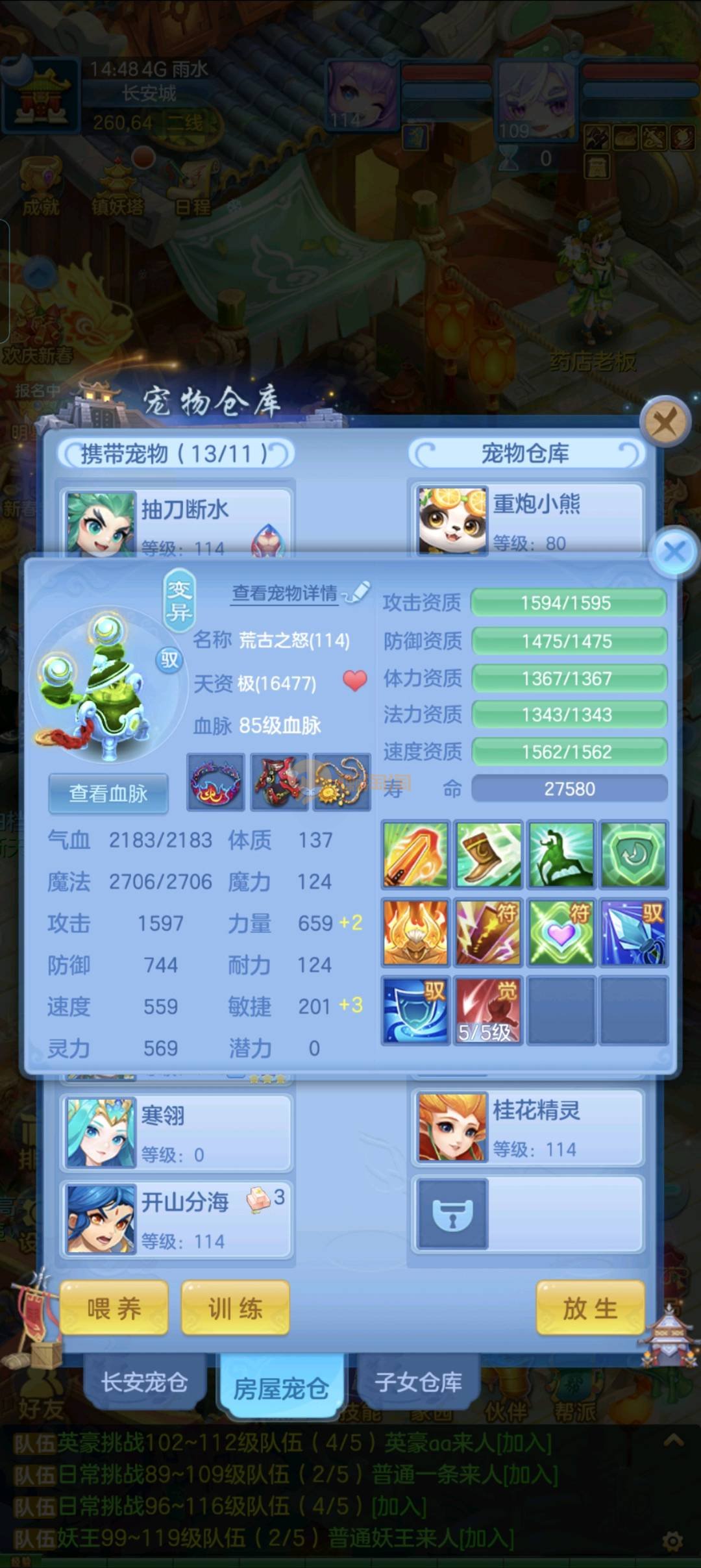Select the pet 寒翎
701x1568 pixels.
[x=177, y=1132]
